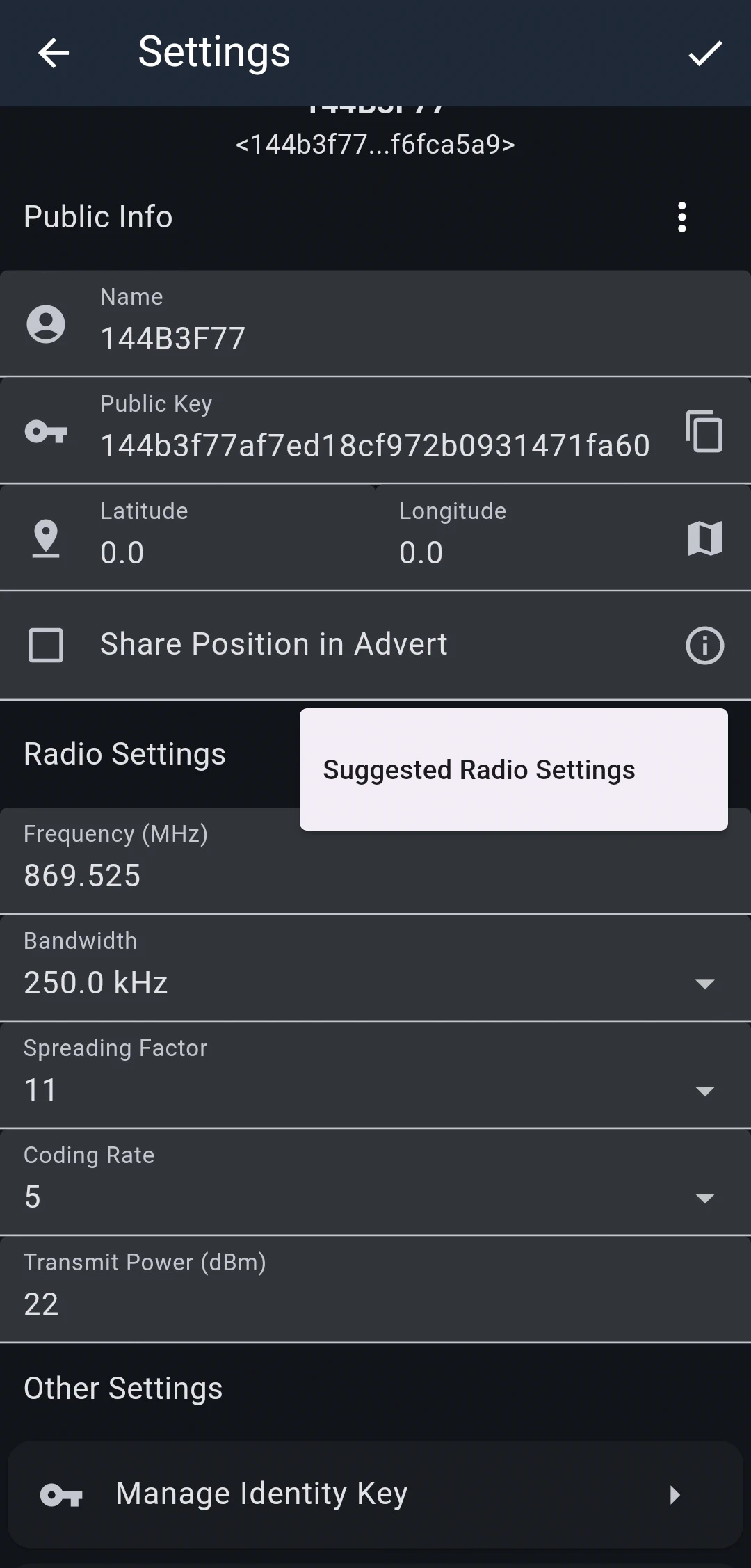The height and width of the screenshot is (1568, 751).
Task: Save settings with the checkmark
Action: click(x=705, y=53)
